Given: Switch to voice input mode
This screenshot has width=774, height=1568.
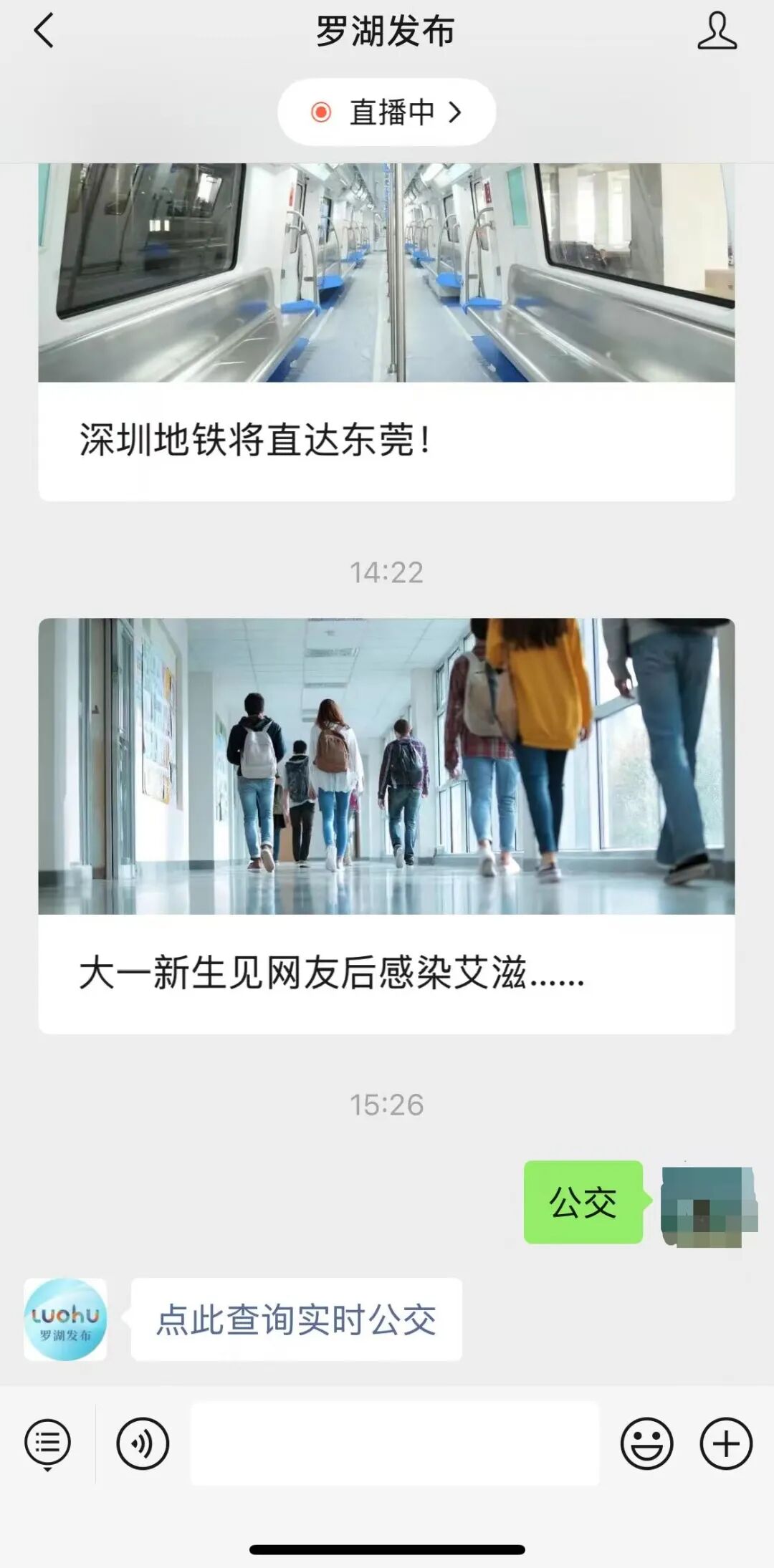Looking at the screenshot, I should (x=143, y=1443).
